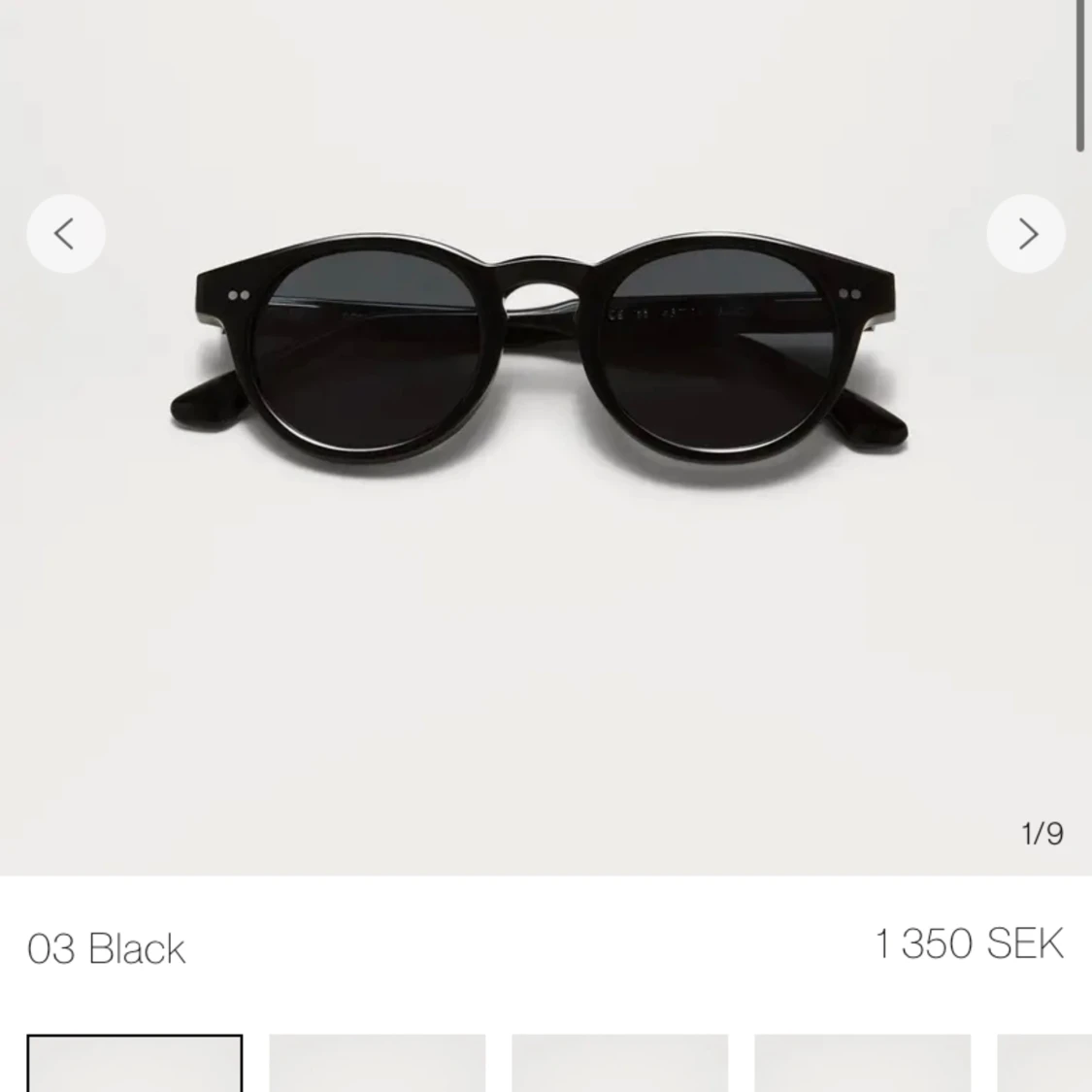This screenshot has height=1092, width=1092.
Task: Select the second image thumbnail
Action: (377, 1064)
